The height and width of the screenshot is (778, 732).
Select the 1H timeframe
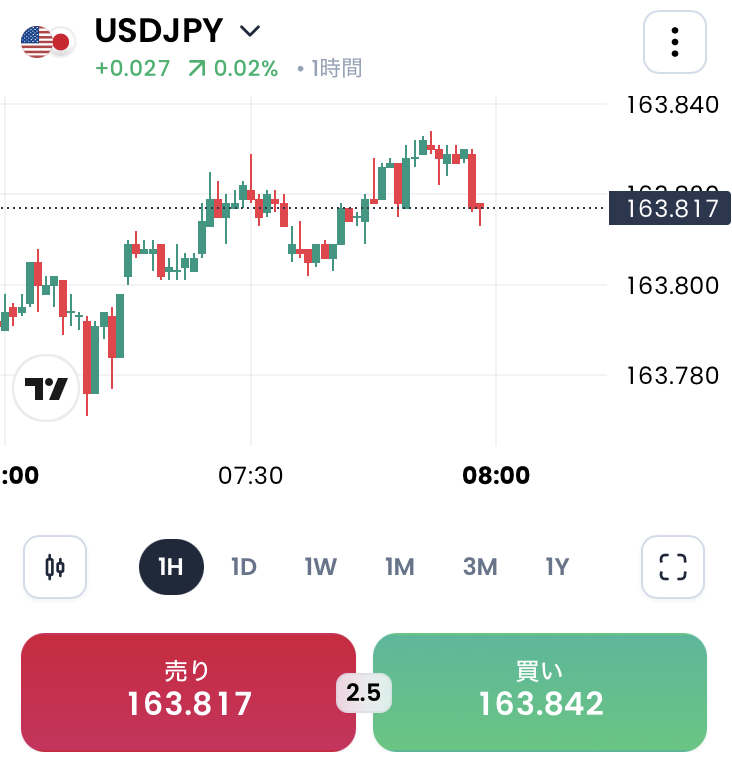[x=171, y=567]
